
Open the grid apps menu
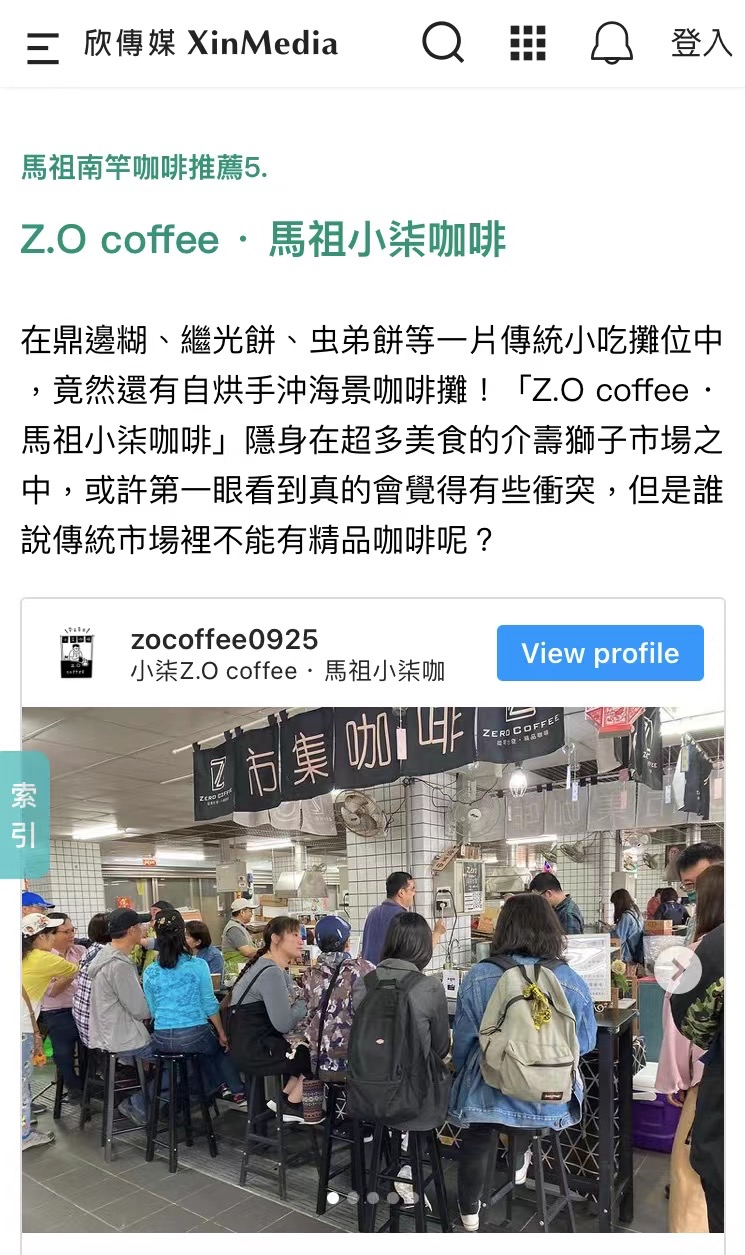[528, 43]
